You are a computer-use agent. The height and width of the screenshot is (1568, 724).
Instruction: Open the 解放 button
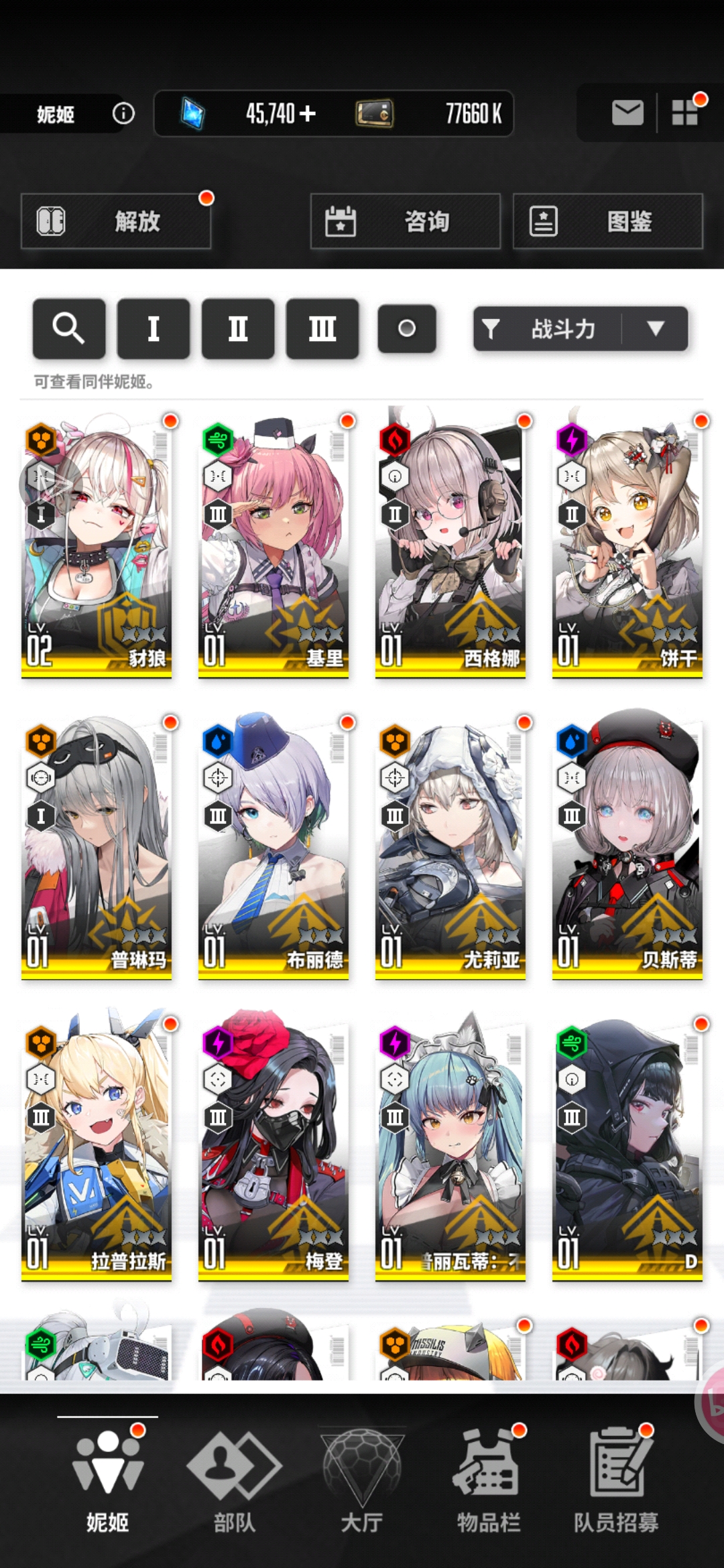(116, 221)
